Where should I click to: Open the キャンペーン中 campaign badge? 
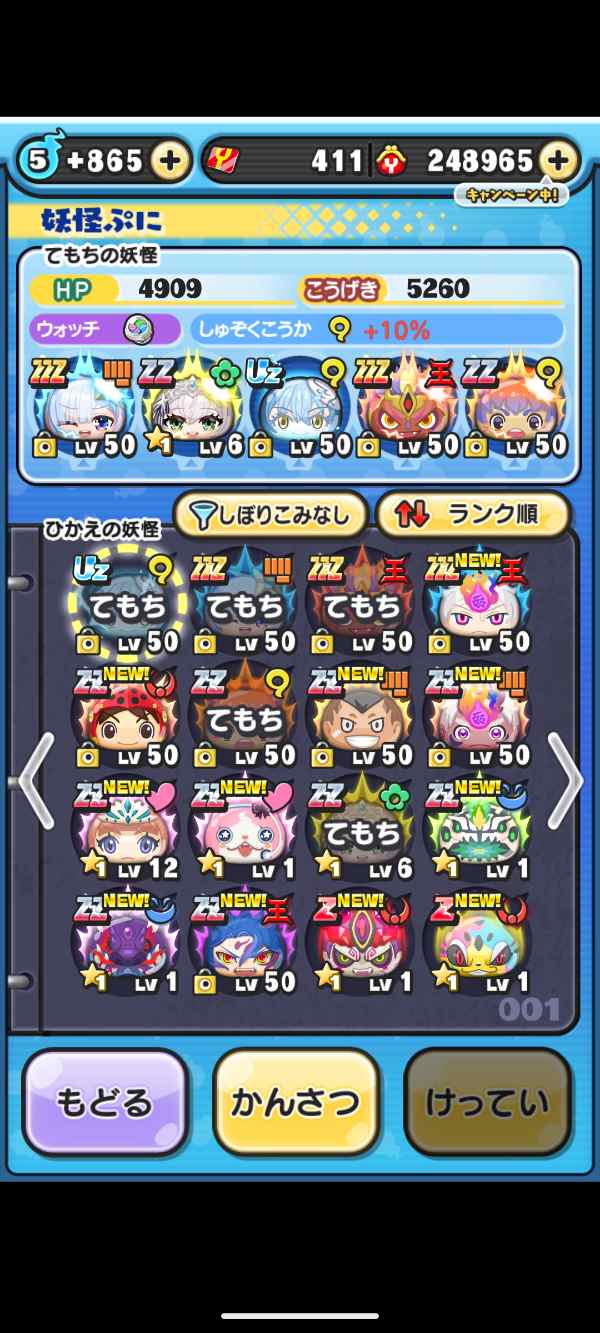point(511,194)
